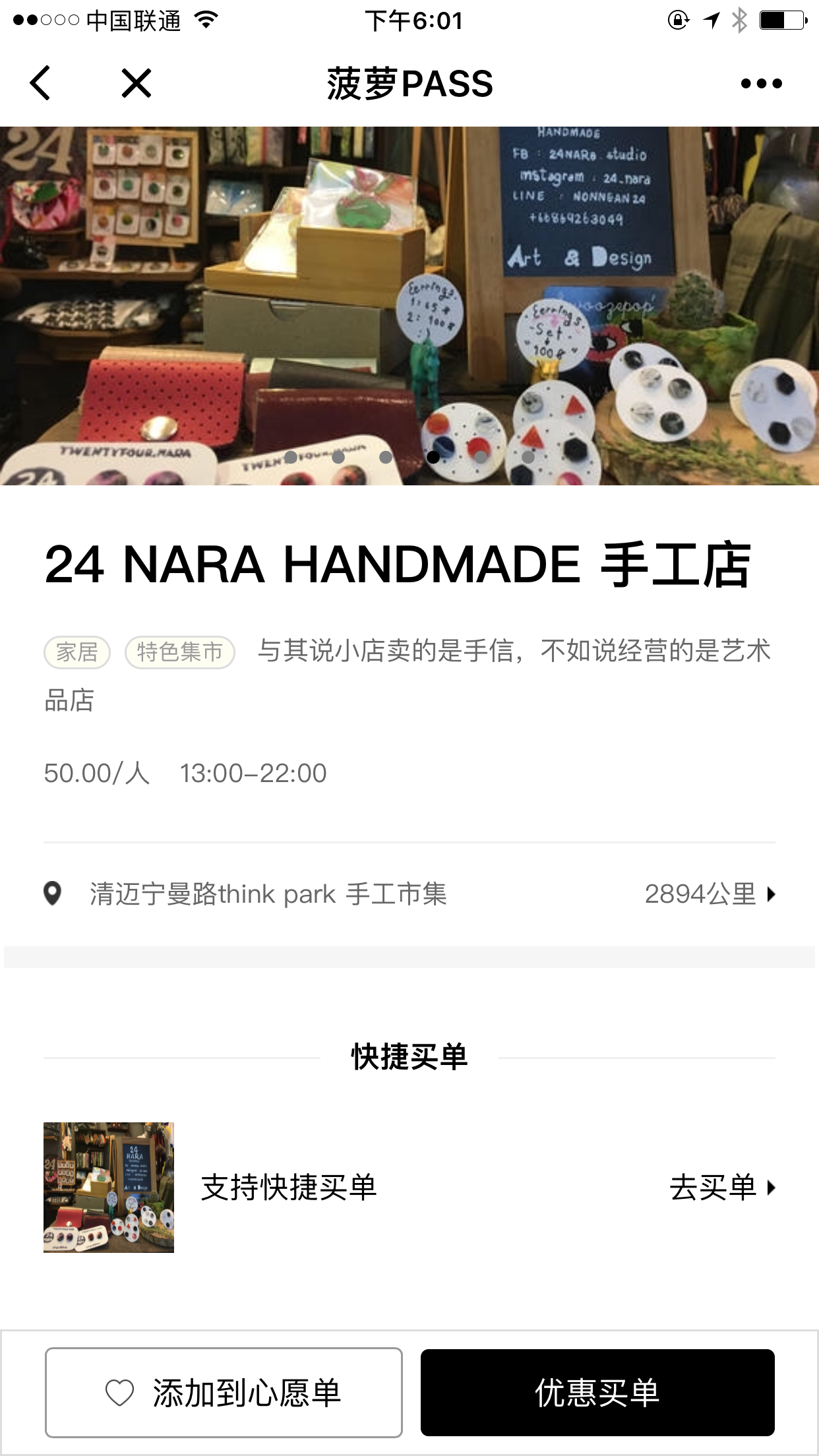The height and width of the screenshot is (1456, 819).
Task: Open the 支持快捷买单 thumbnail image
Action: [x=109, y=1188]
